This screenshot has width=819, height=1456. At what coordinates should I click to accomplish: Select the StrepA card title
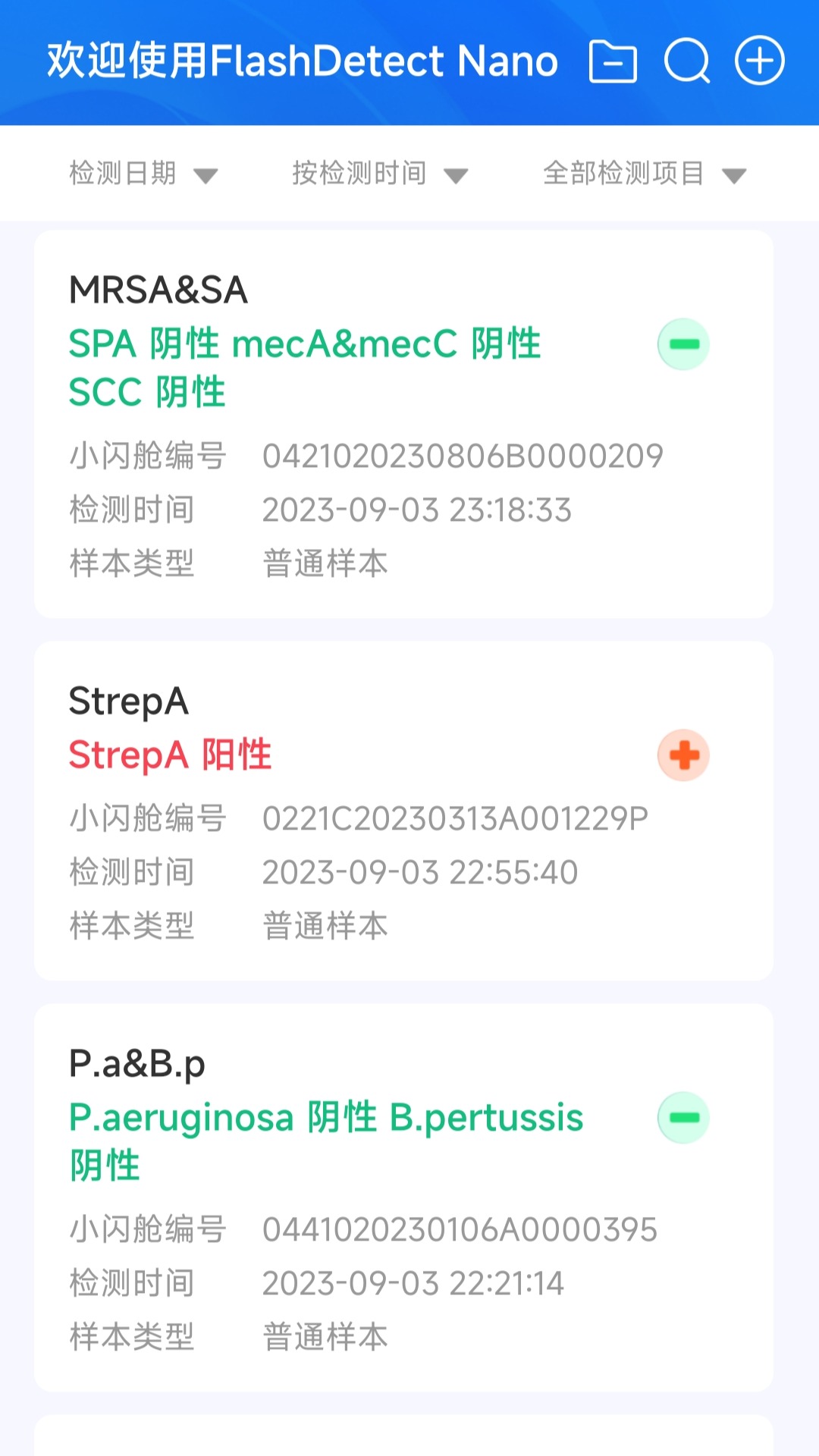(x=127, y=701)
